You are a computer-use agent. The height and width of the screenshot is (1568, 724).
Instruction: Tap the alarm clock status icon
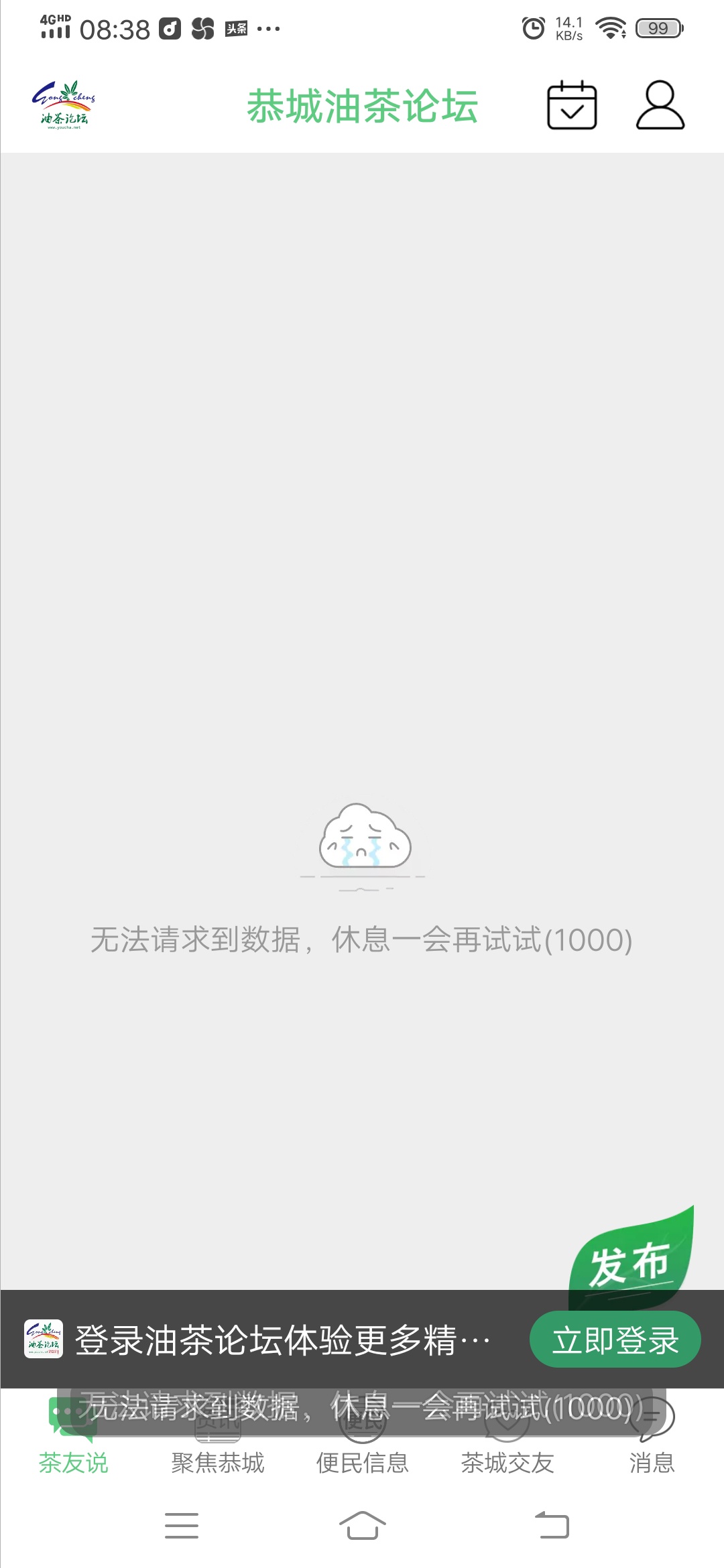(x=532, y=28)
